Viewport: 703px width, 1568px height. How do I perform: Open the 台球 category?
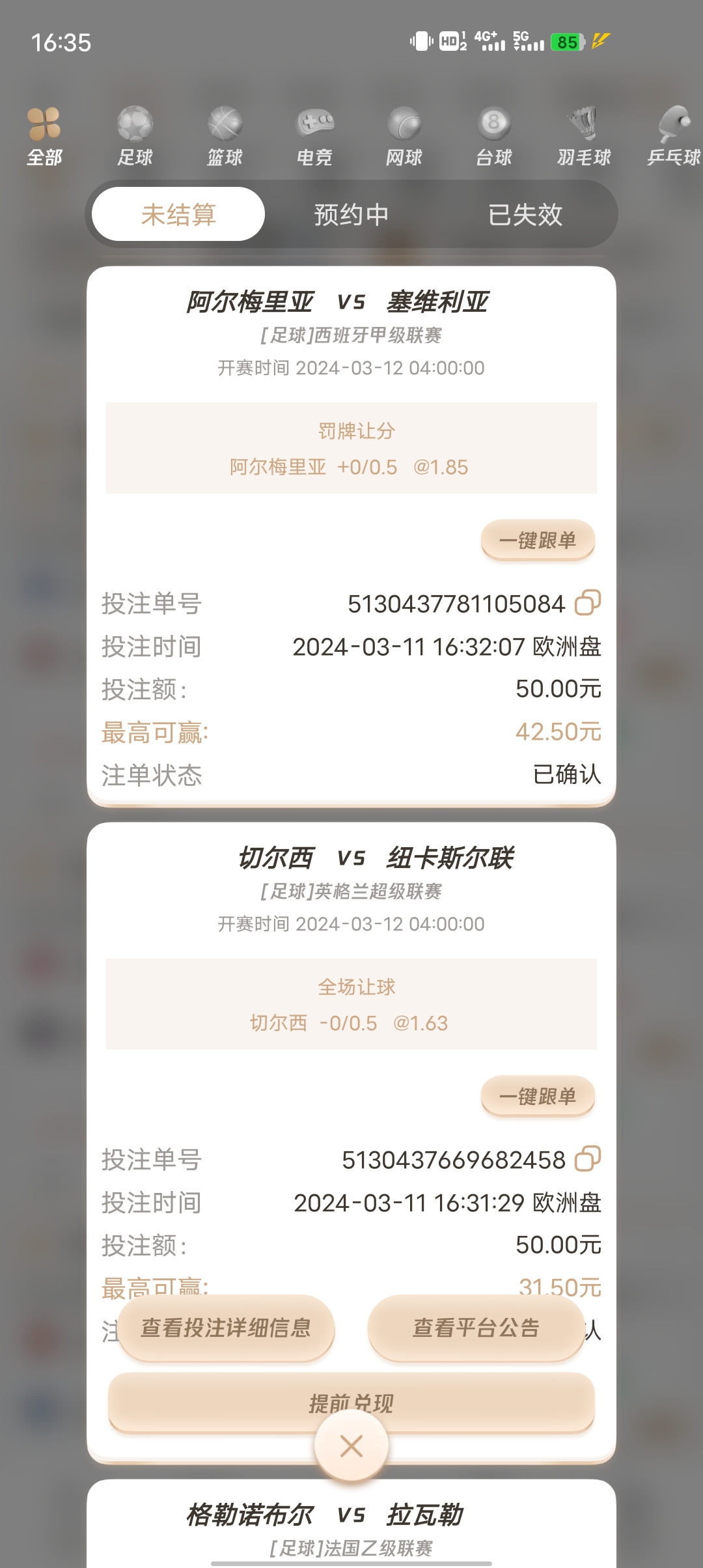tap(494, 137)
